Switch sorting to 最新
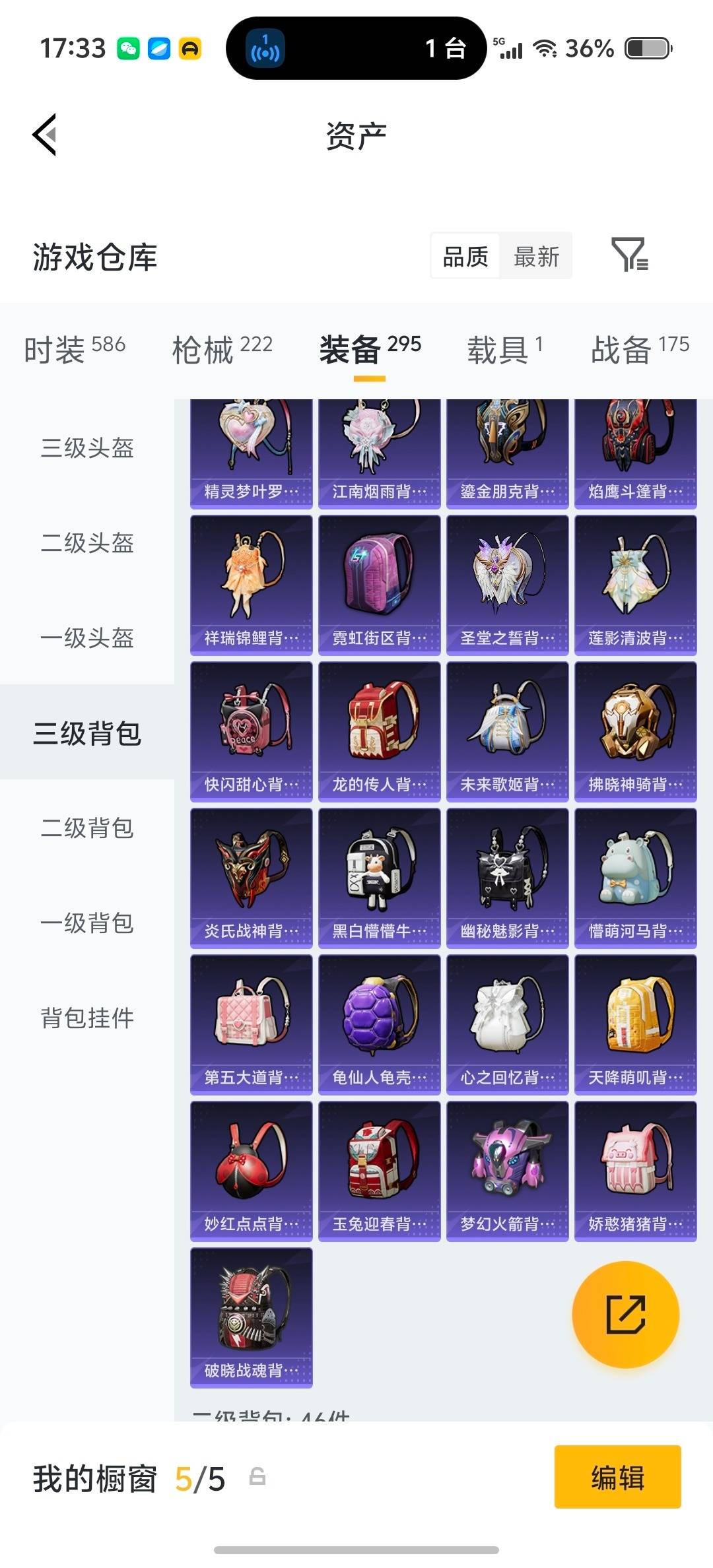Viewport: 713px width, 1568px height. click(536, 256)
